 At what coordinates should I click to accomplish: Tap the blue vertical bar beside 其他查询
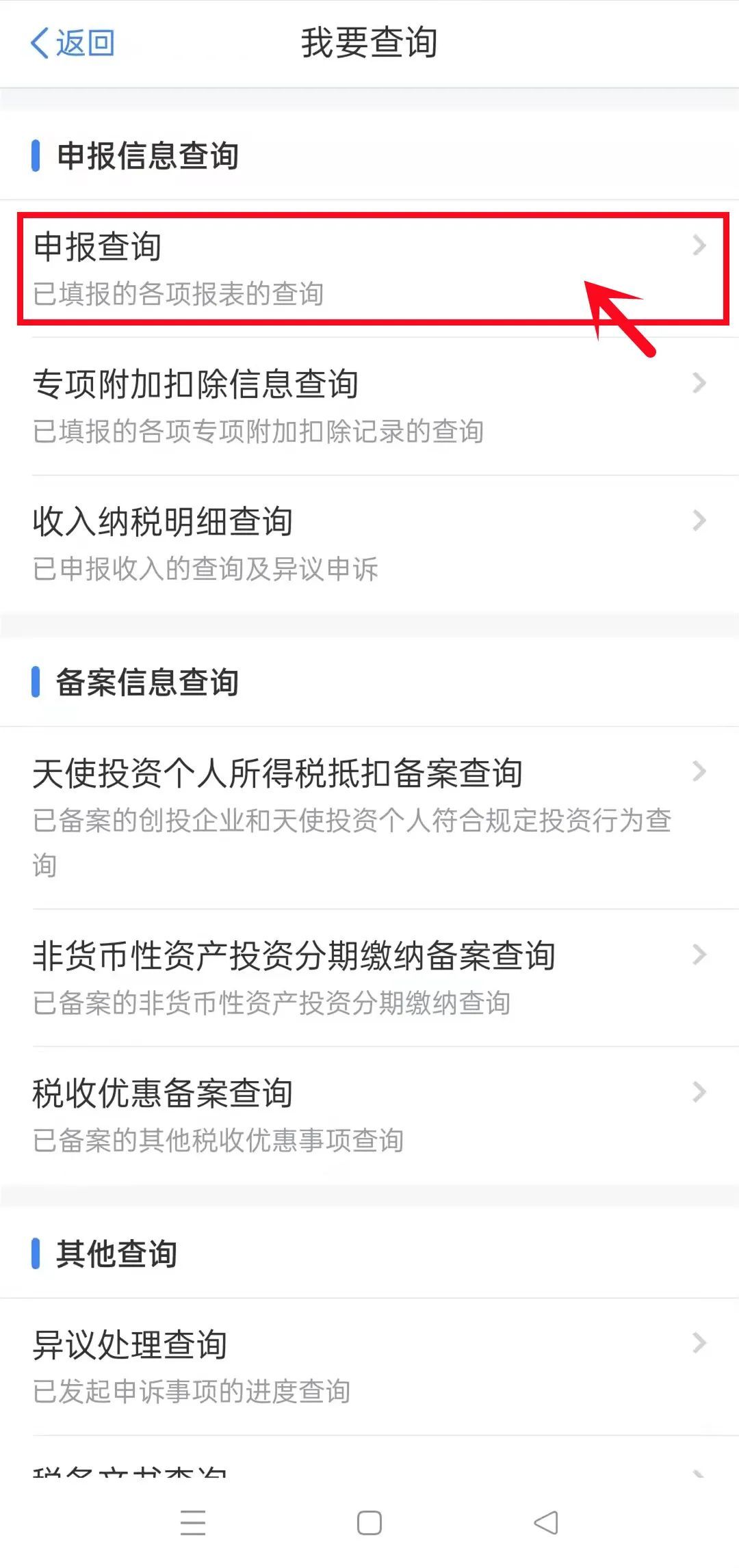tap(34, 1253)
